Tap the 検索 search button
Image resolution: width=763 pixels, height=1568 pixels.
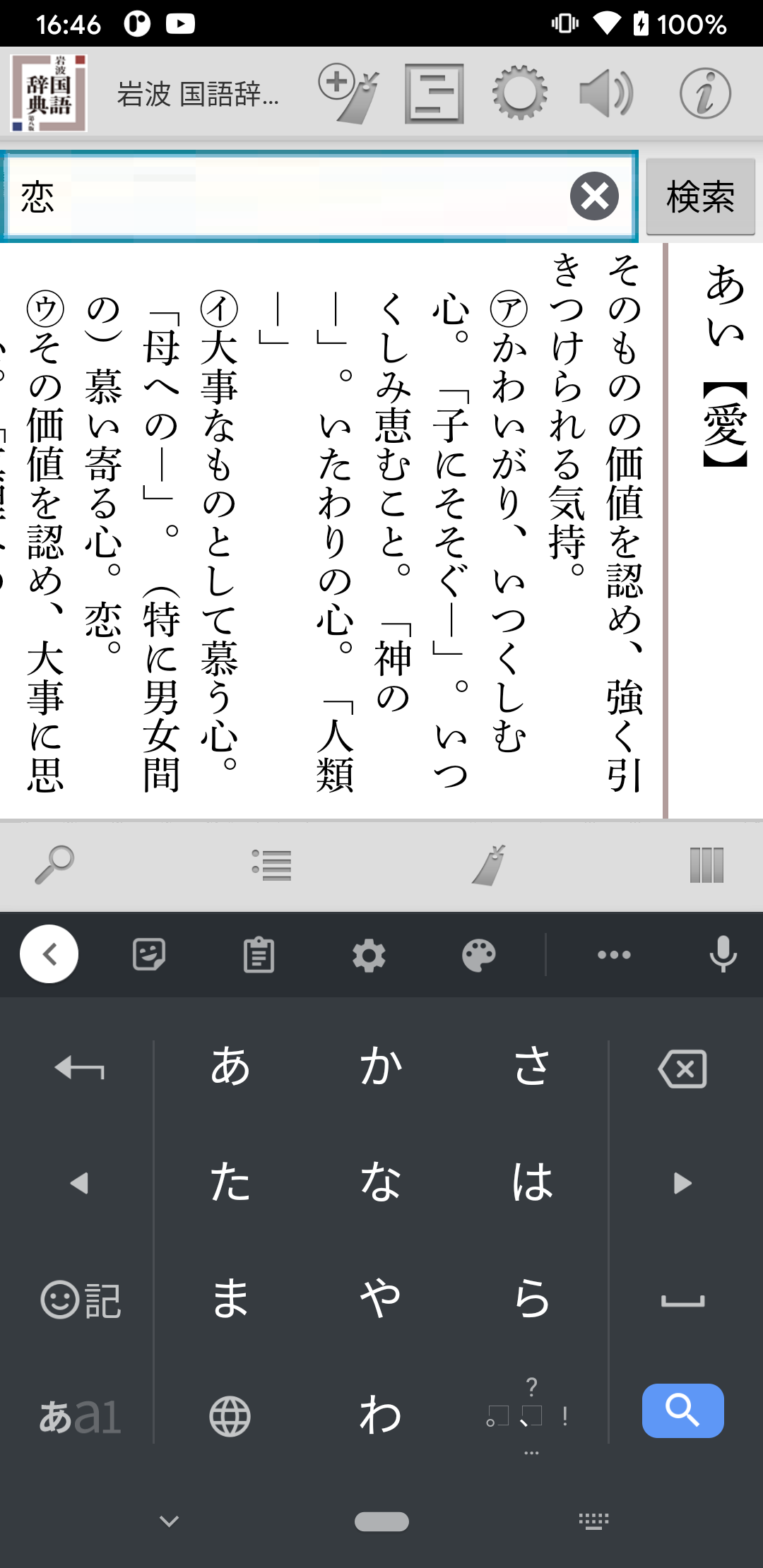point(700,196)
